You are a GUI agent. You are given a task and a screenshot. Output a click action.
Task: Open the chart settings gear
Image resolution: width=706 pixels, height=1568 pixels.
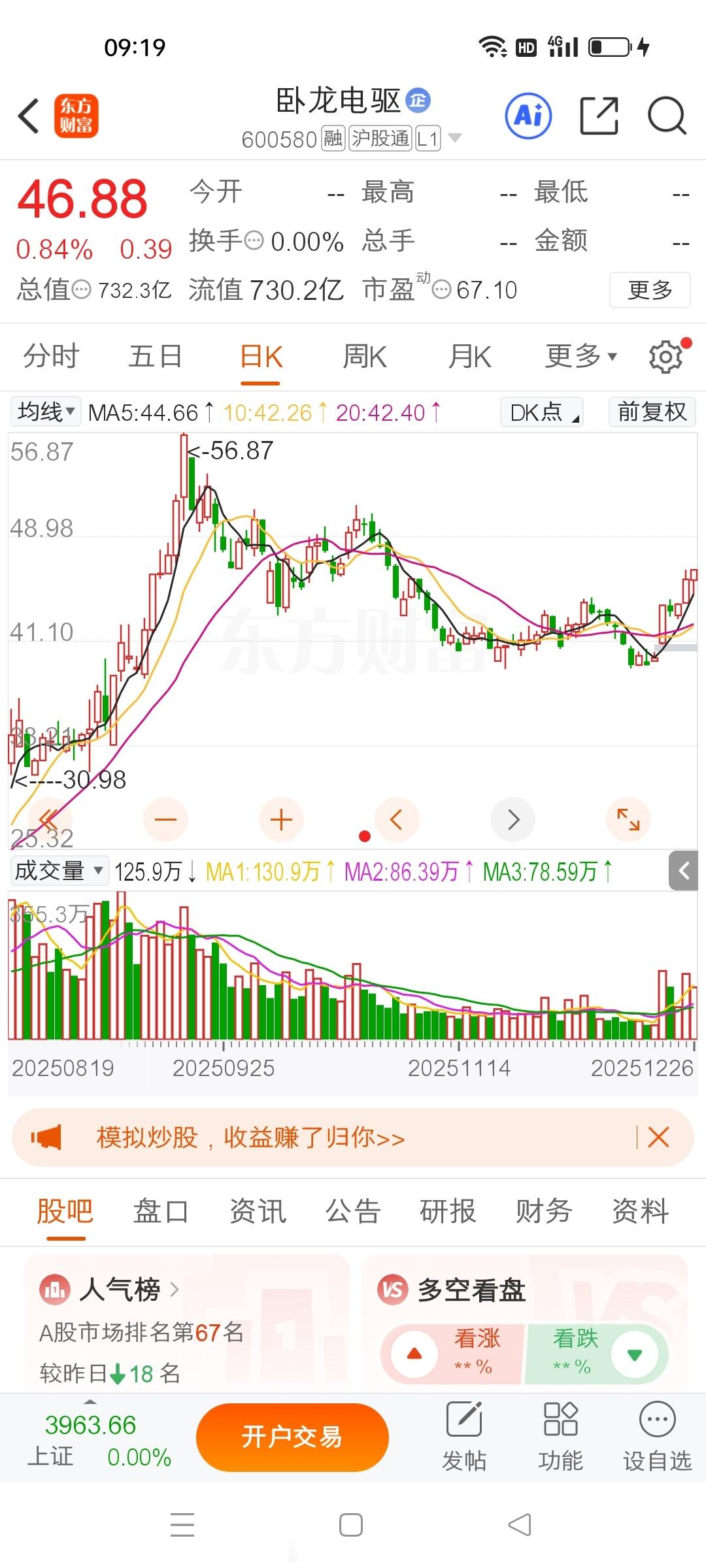(665, 356)
